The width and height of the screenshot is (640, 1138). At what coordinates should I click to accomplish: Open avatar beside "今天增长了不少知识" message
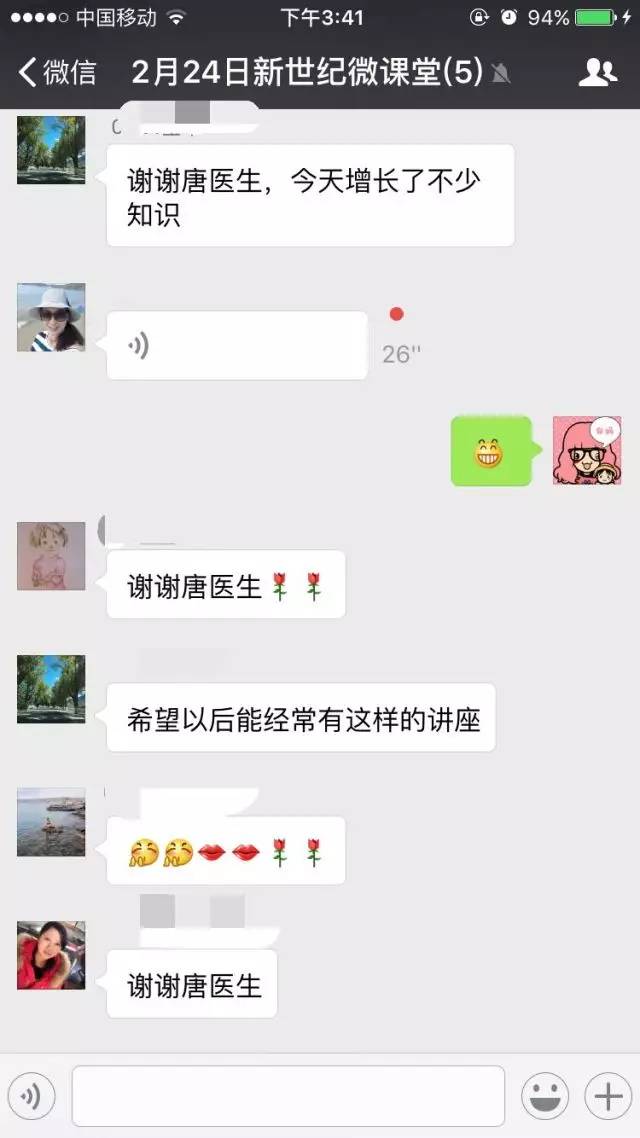tap(51, 150)
